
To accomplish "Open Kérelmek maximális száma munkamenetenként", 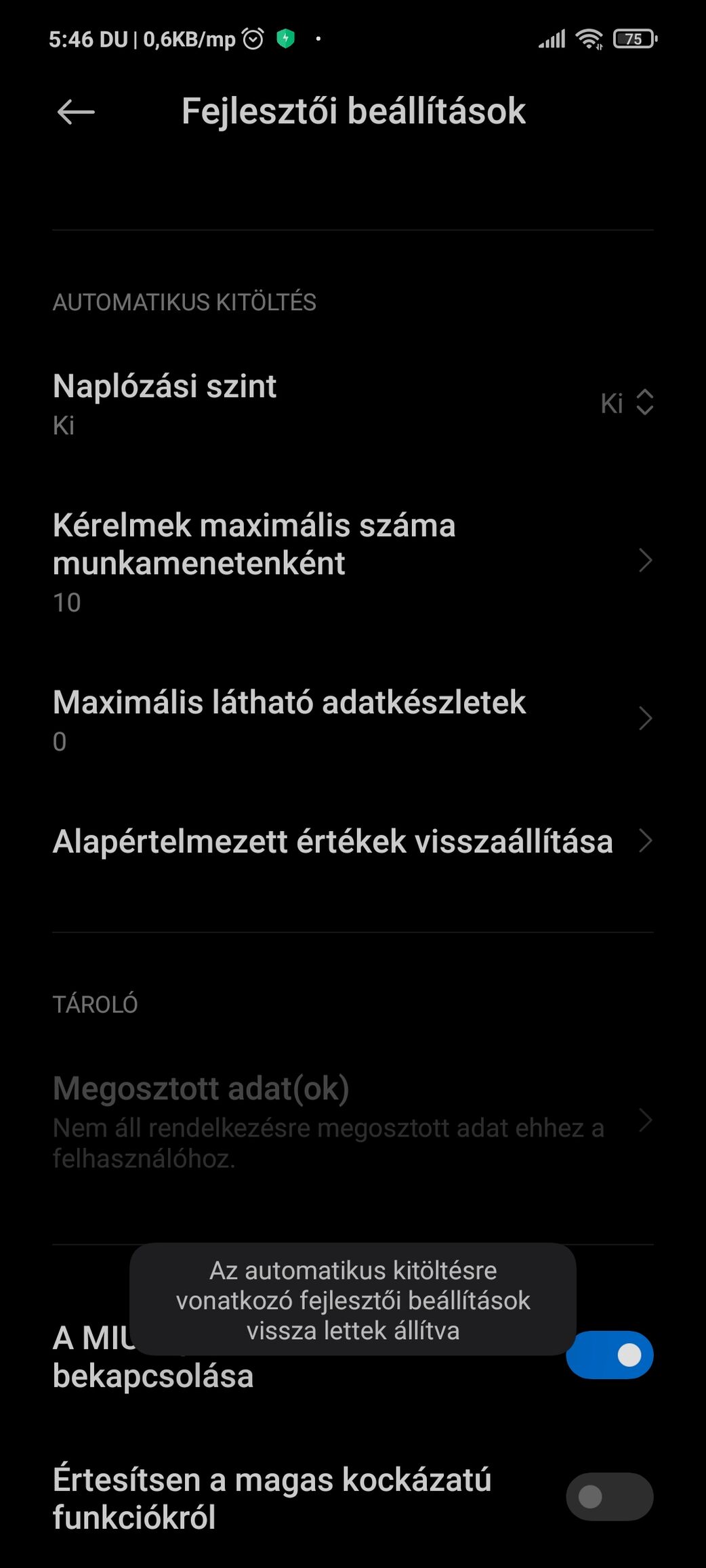I will tap(353, 561).
